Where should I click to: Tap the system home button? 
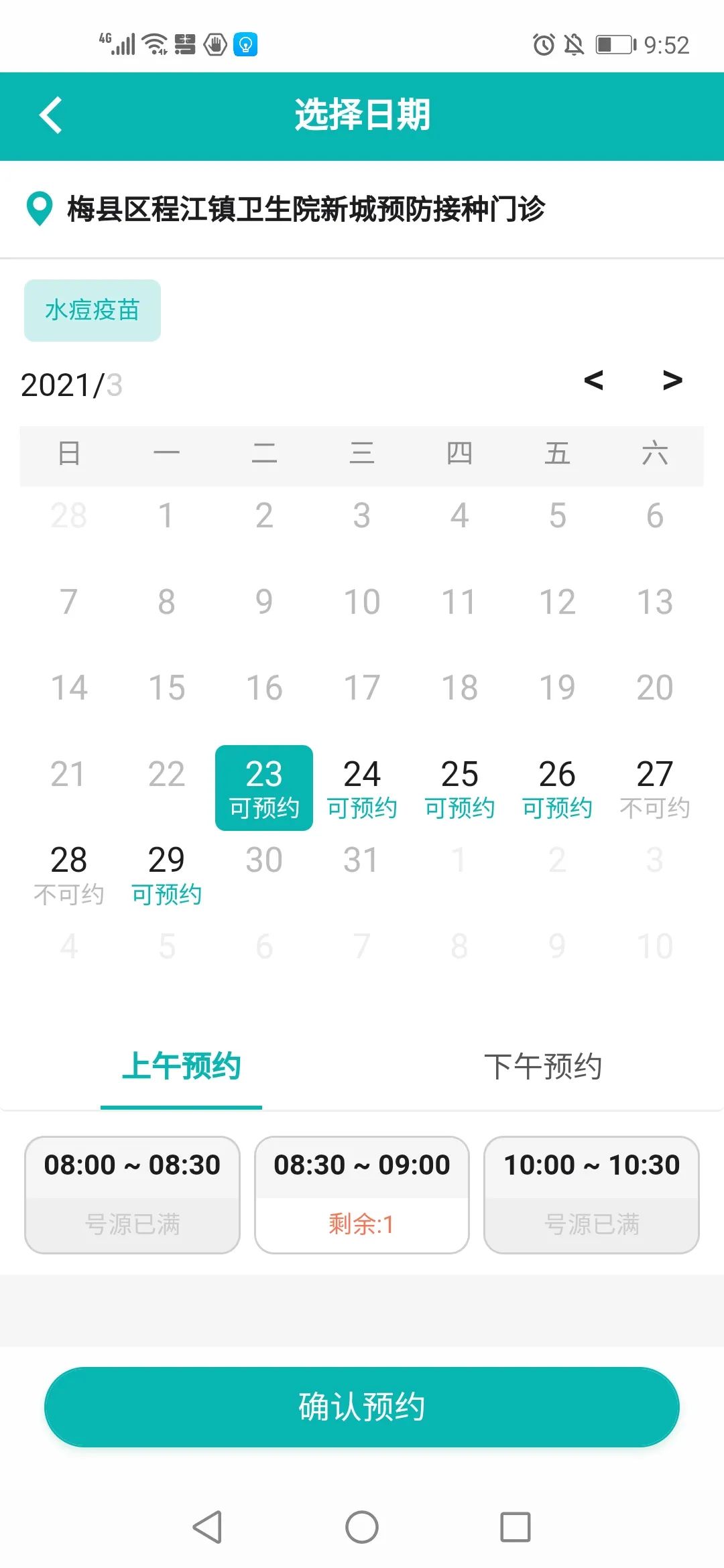[x=362, y=1527]
